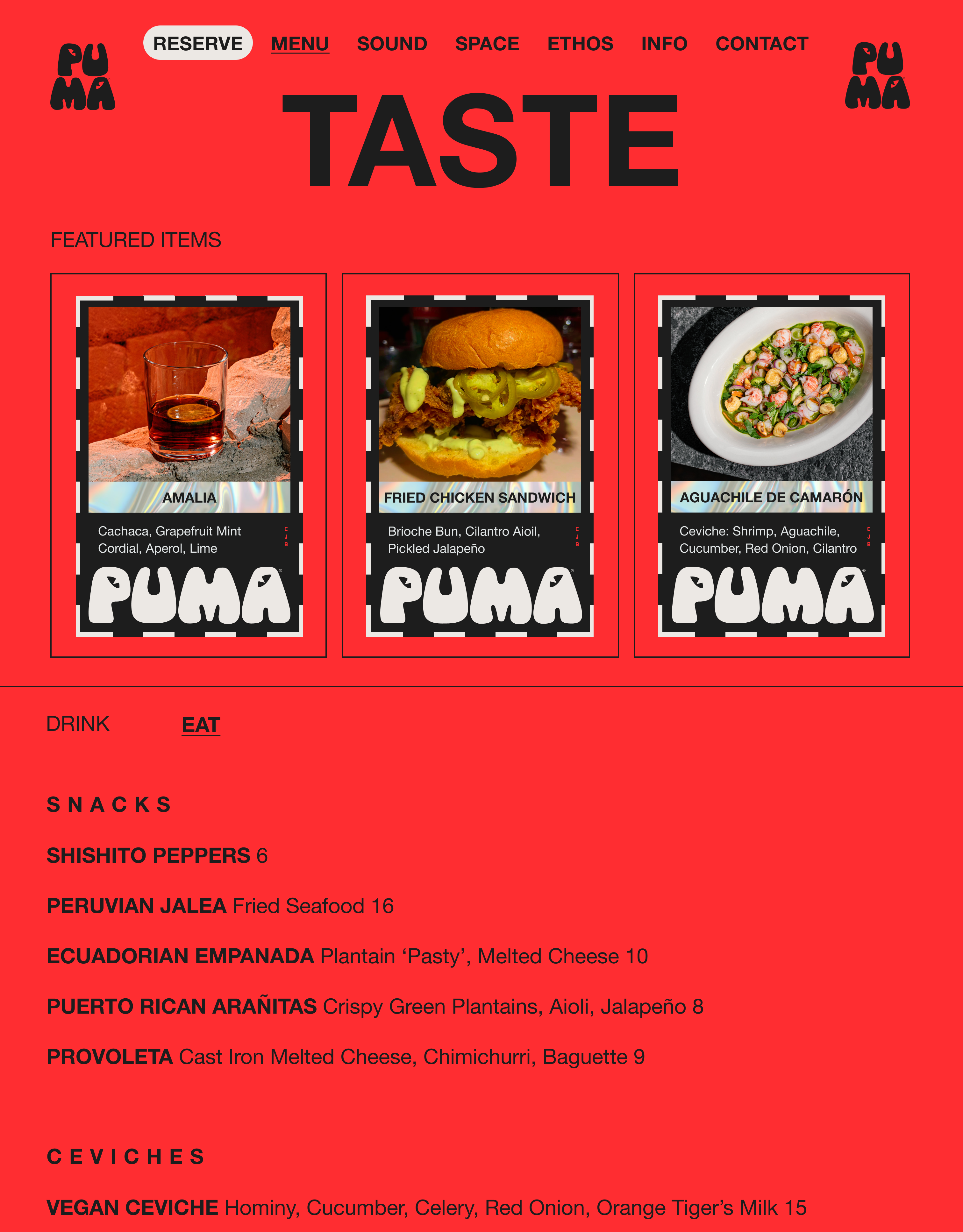Go to the CONTACT page
963x1232 pixels.
(762, 44)
